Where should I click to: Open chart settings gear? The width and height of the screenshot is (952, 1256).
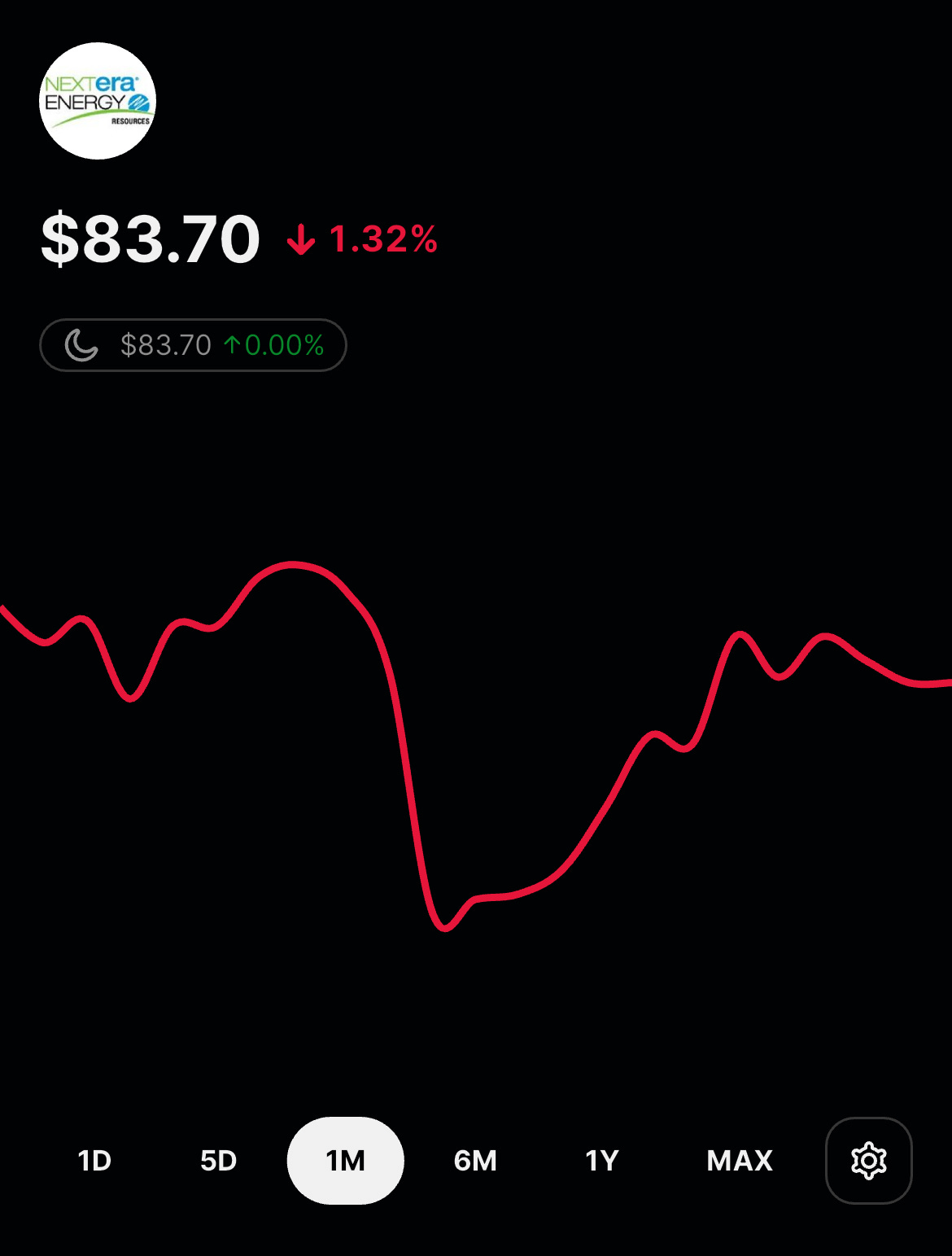[868, 1160]
